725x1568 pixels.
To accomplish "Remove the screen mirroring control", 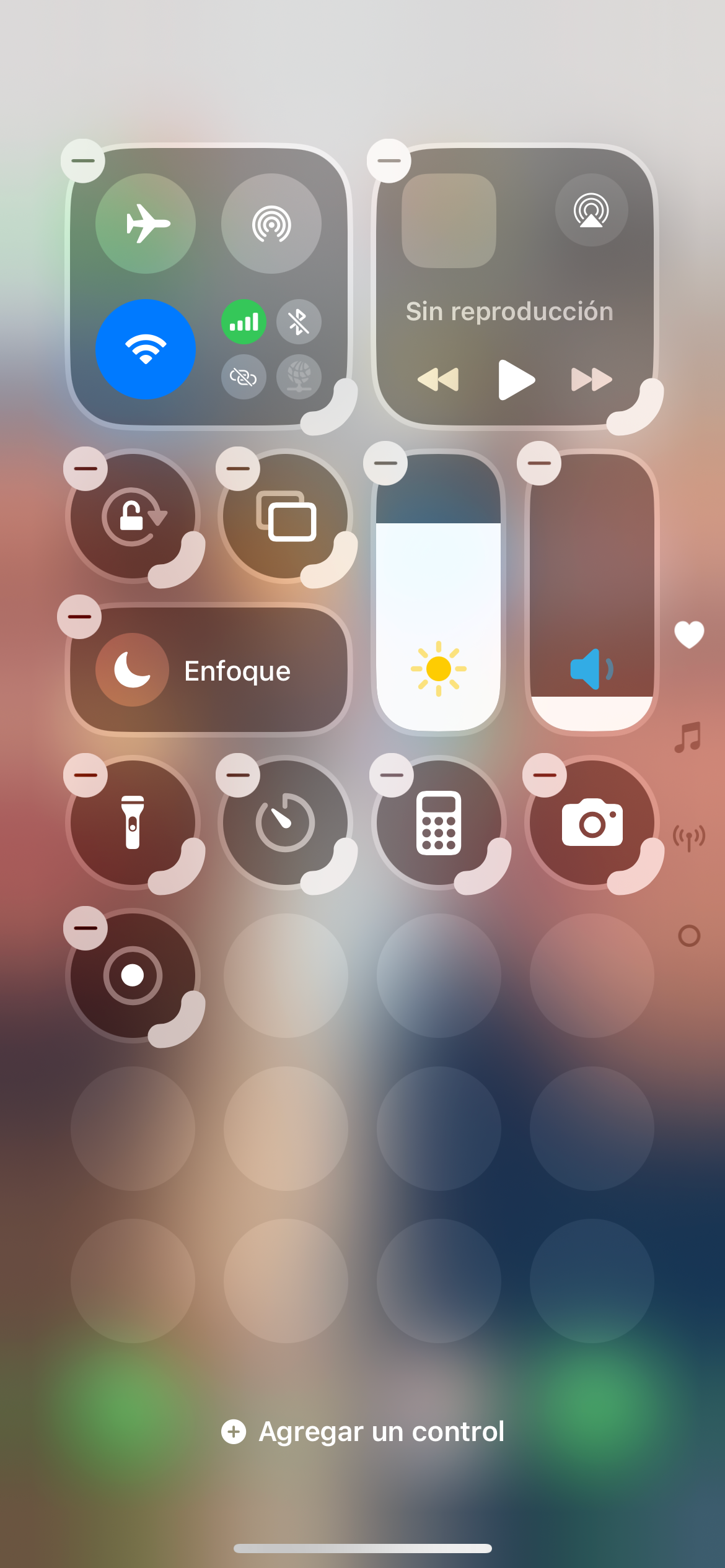I will tap(238, 469).
